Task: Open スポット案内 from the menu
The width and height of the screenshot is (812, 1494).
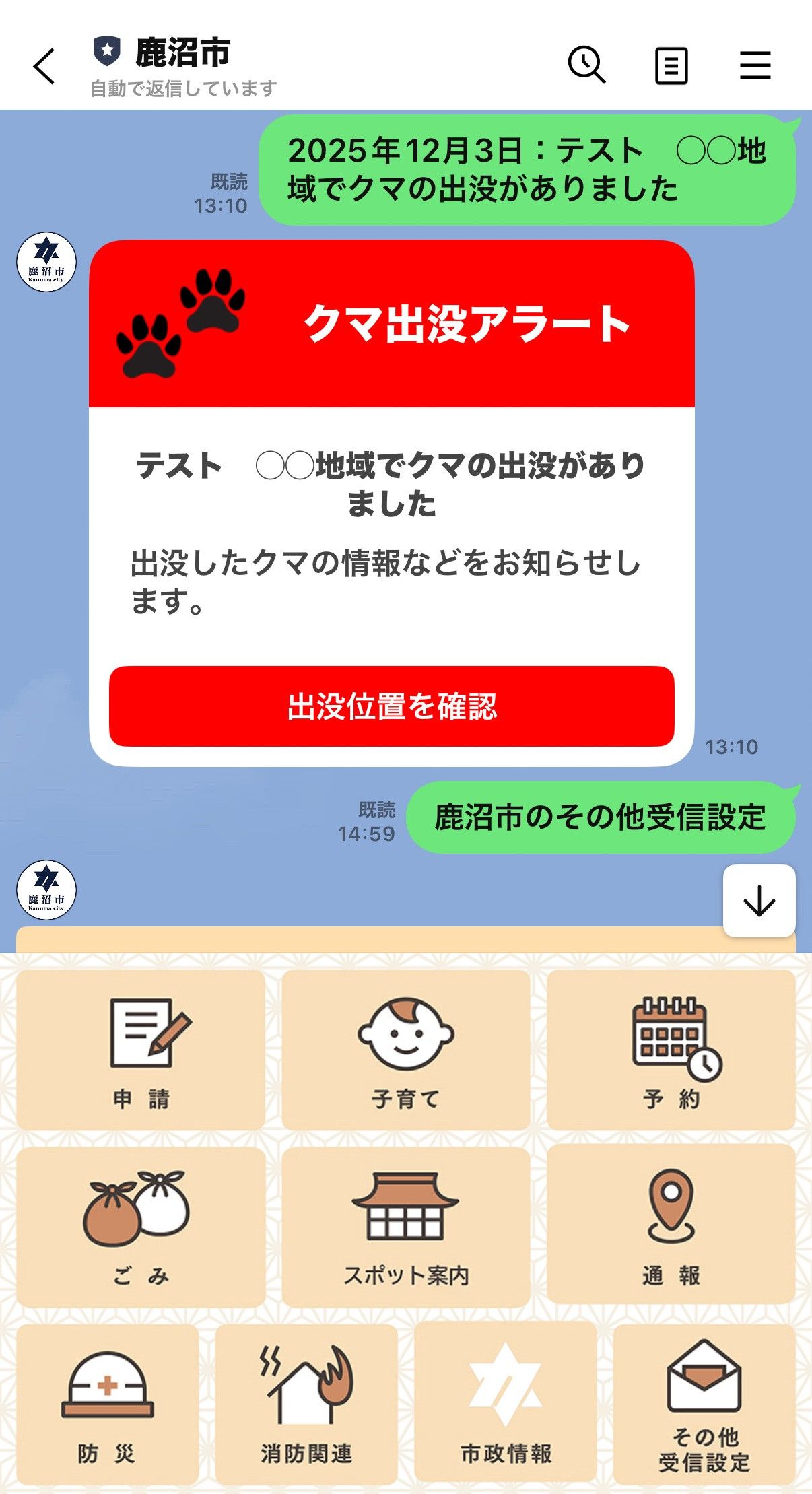Action: 405,1227
